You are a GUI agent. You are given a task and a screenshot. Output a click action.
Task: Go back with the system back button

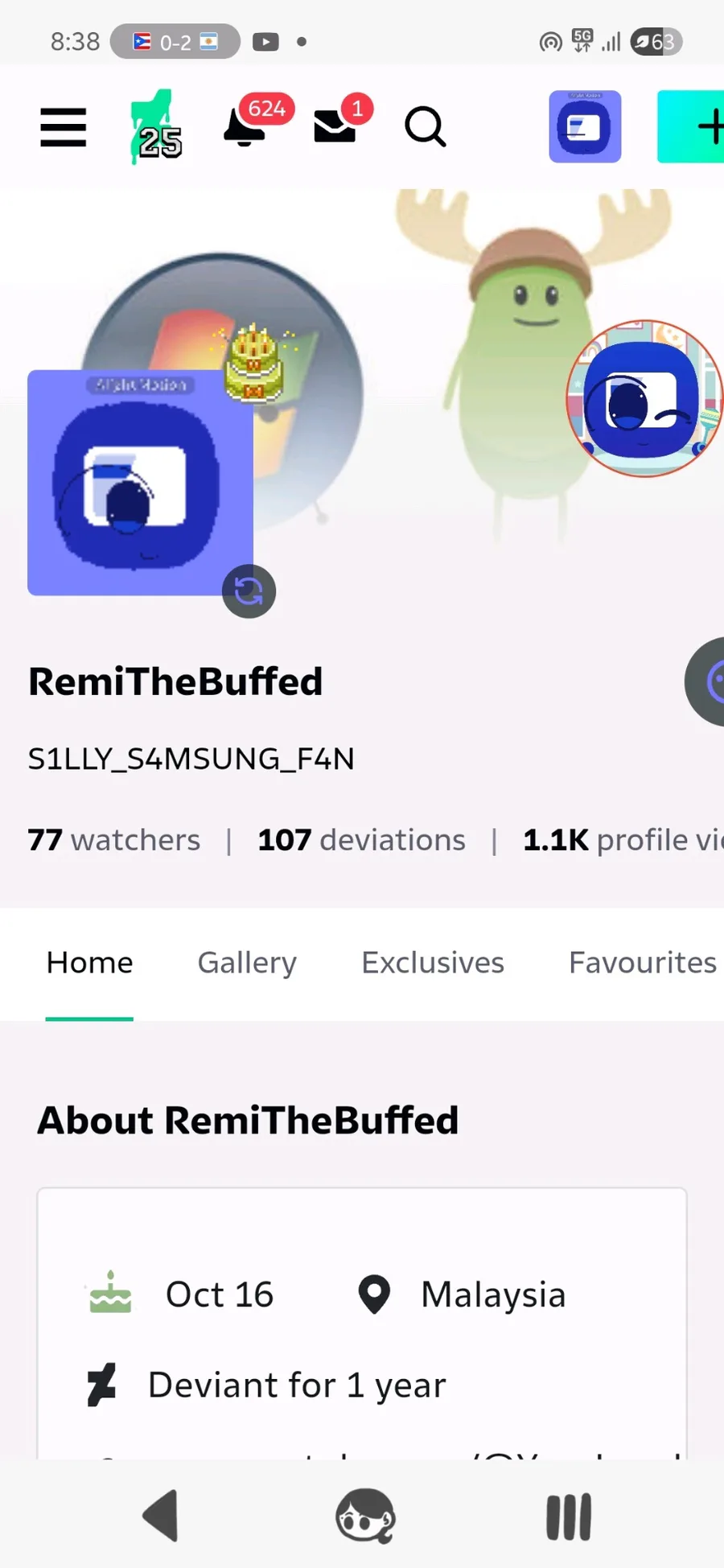pyautogui.click(x=161, y=1517)
